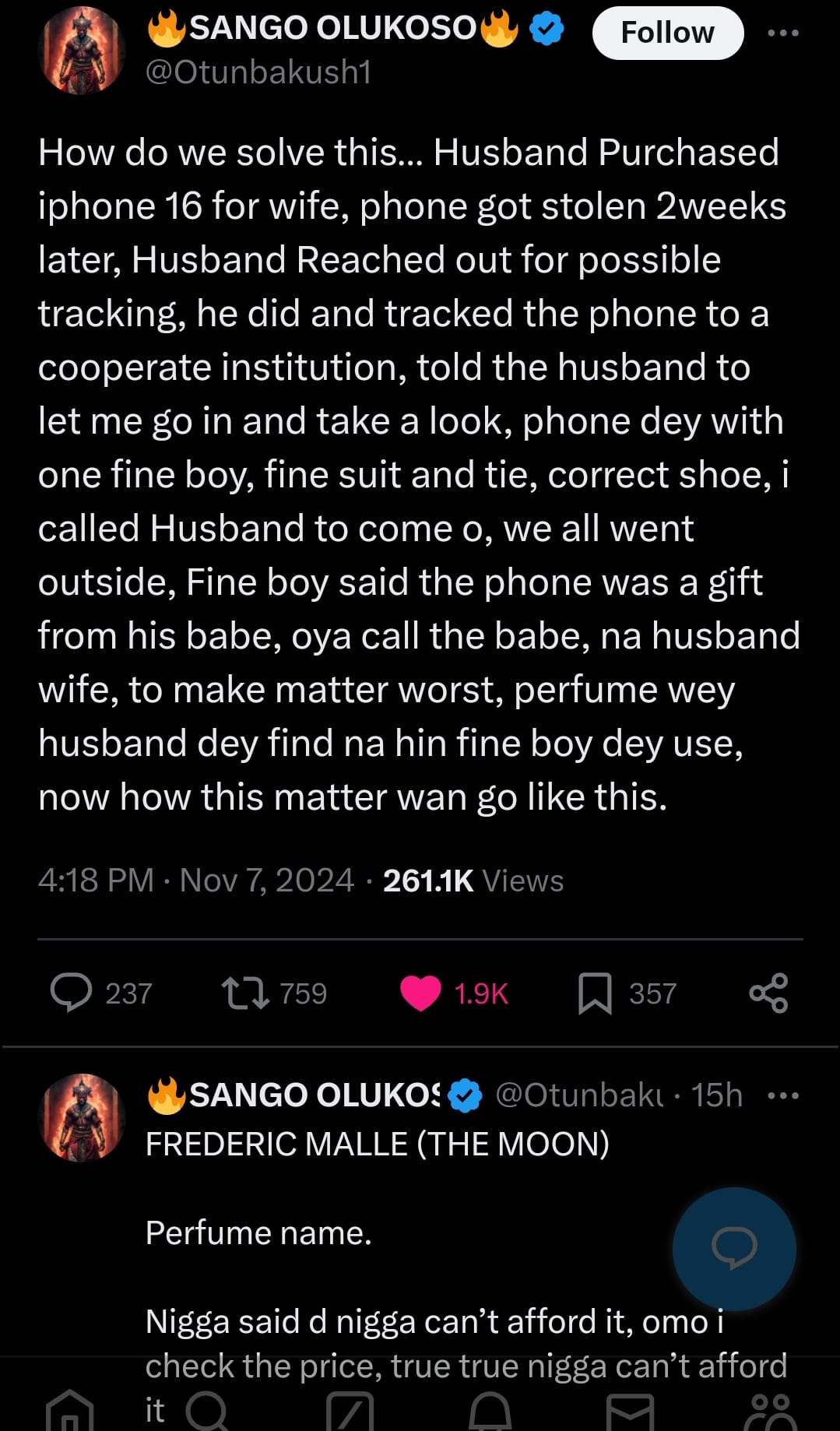Go to the Home tab
Screen dimensions: 840x1431
[x=70, y=1411]
